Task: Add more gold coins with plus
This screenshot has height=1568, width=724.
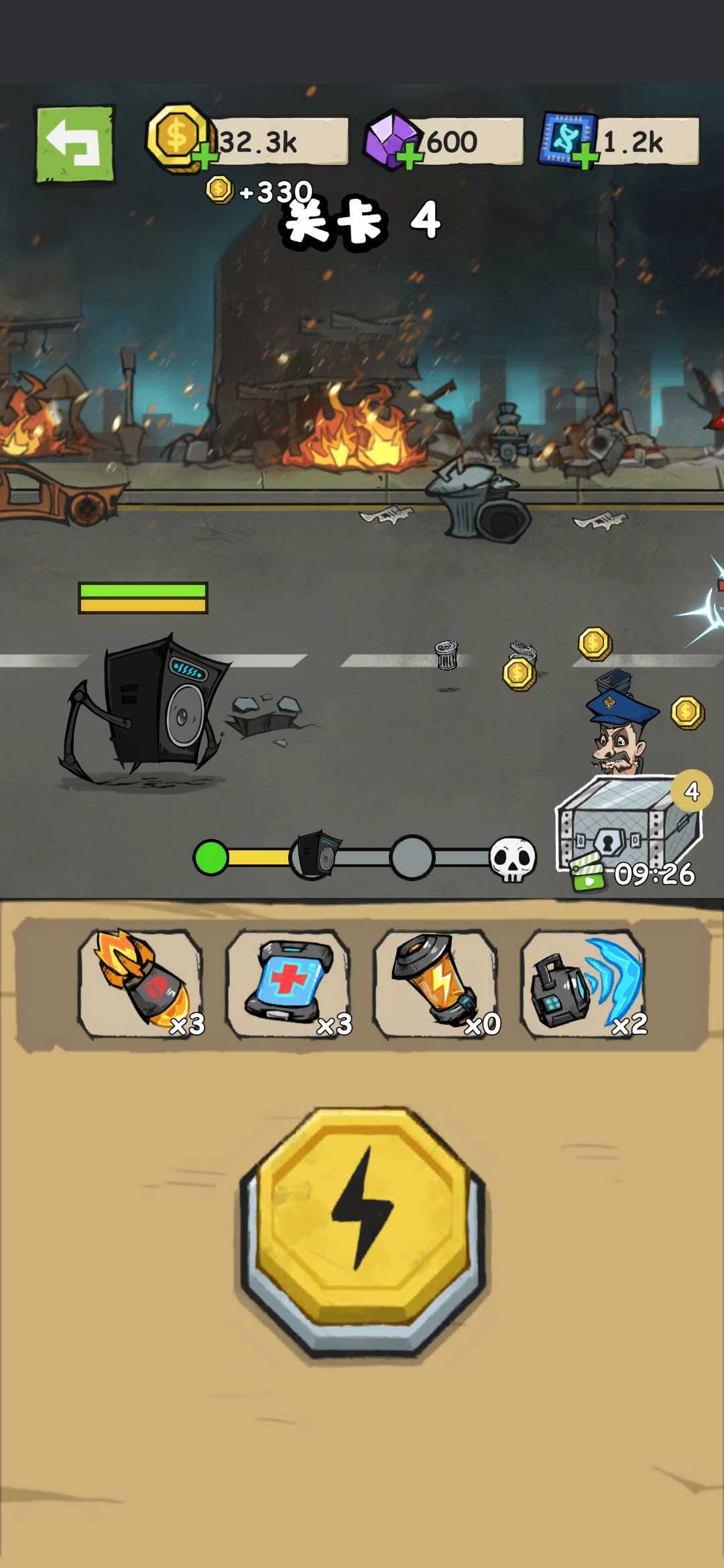Action: click(x=204, y=159)
